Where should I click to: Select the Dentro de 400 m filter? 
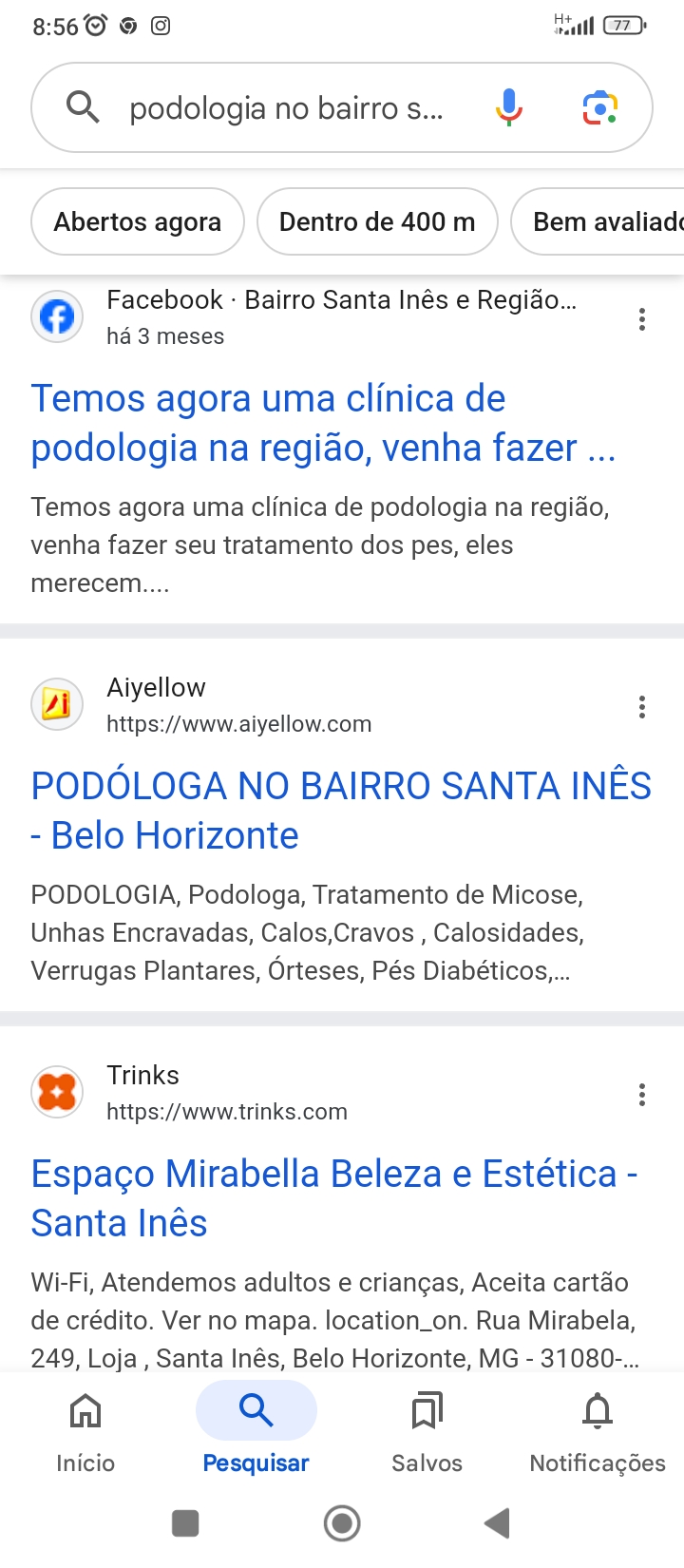point(377,221)
